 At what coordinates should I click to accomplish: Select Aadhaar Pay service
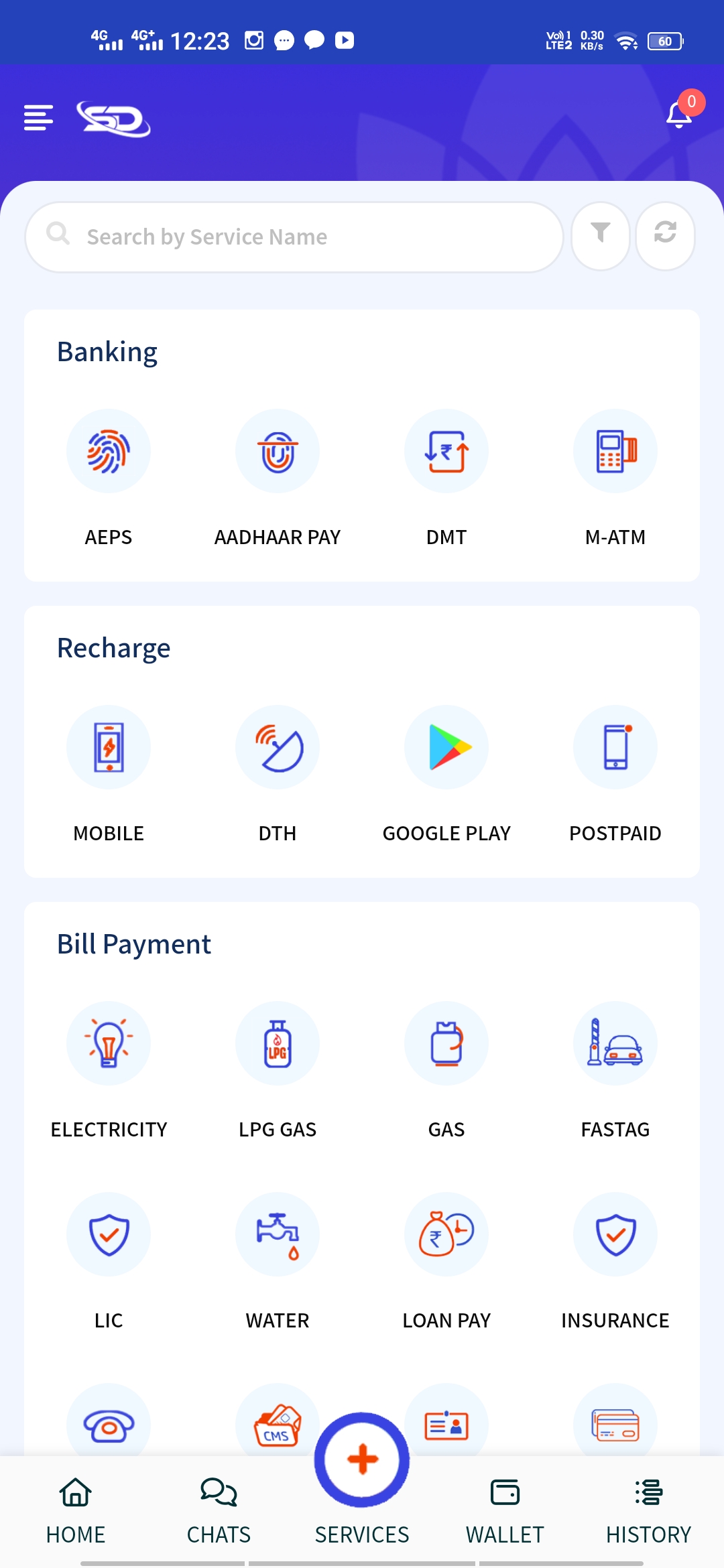coord(278,451)
